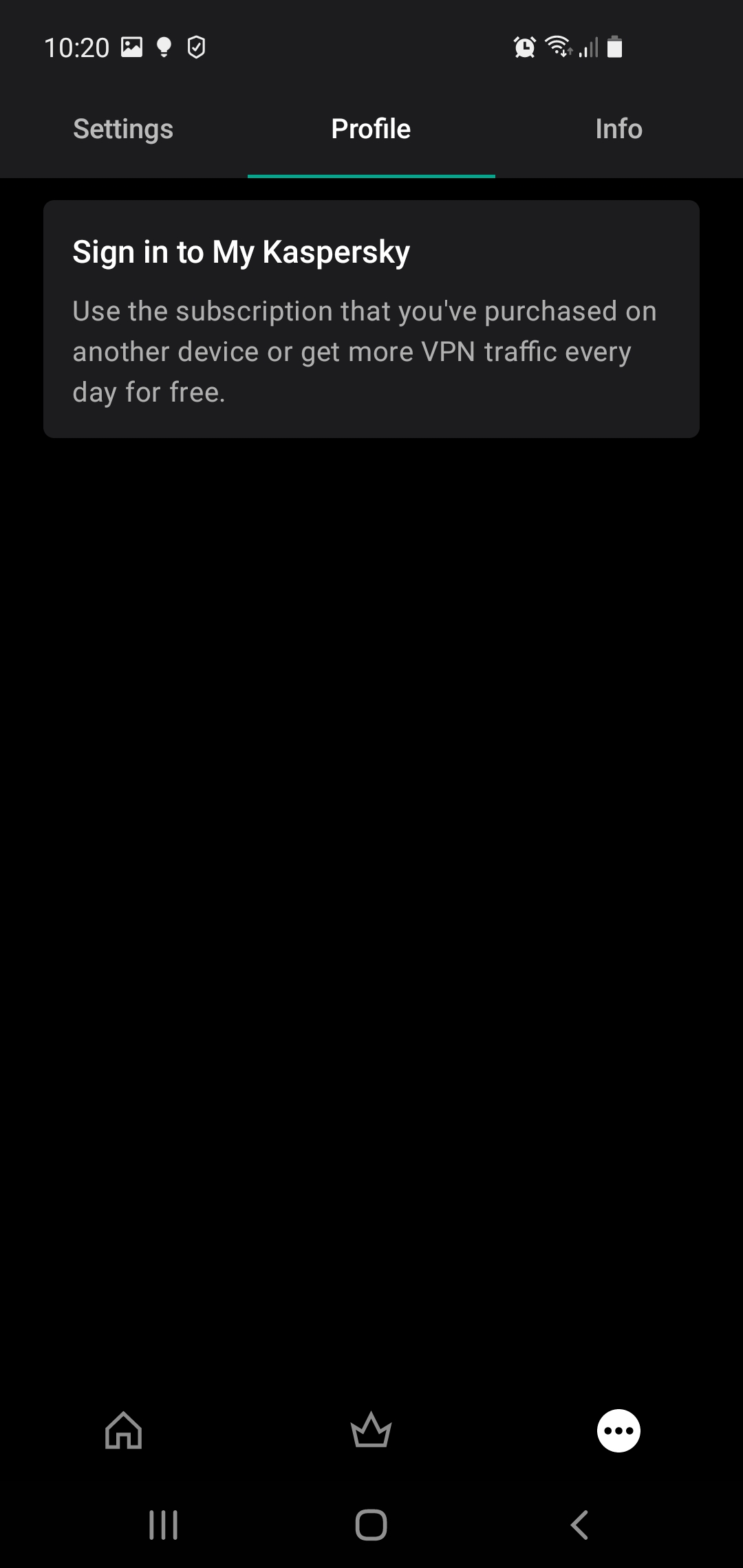Open the premium crown icon
Image resolution: width=743 pixels, height=1568 pixels.
371,1430
